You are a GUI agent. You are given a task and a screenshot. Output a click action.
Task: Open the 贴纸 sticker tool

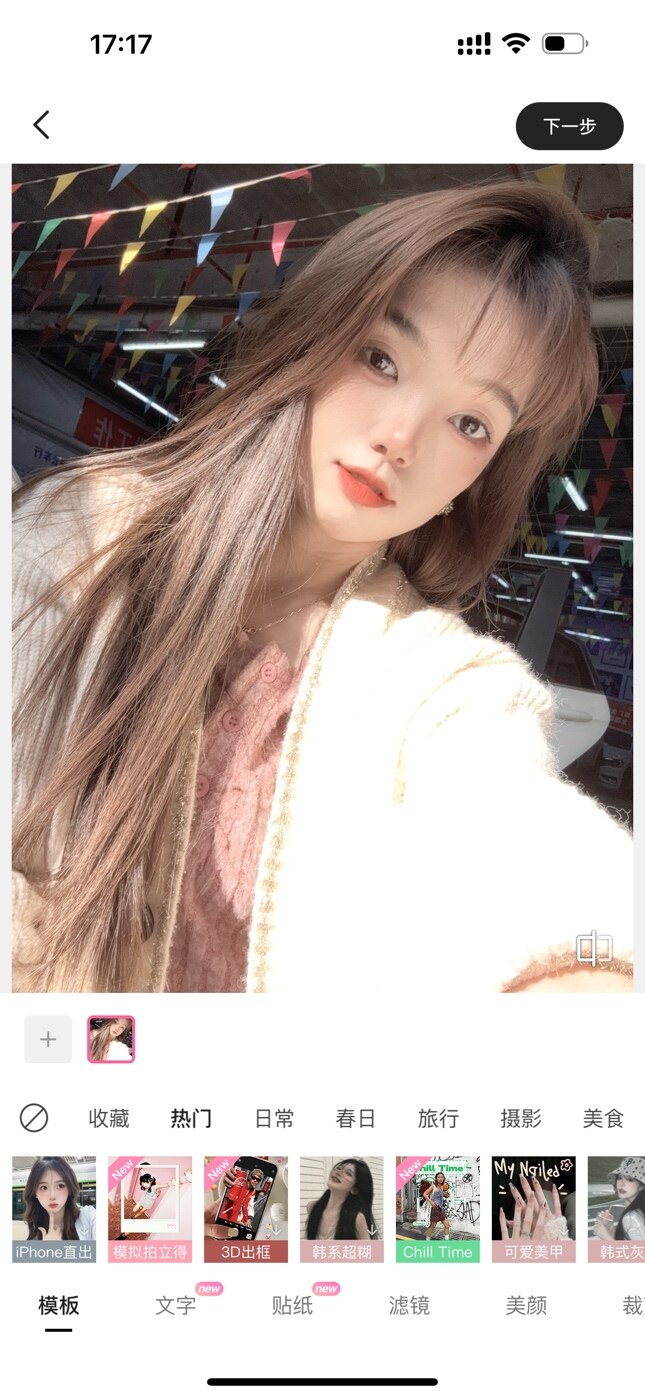(292, 1305)
